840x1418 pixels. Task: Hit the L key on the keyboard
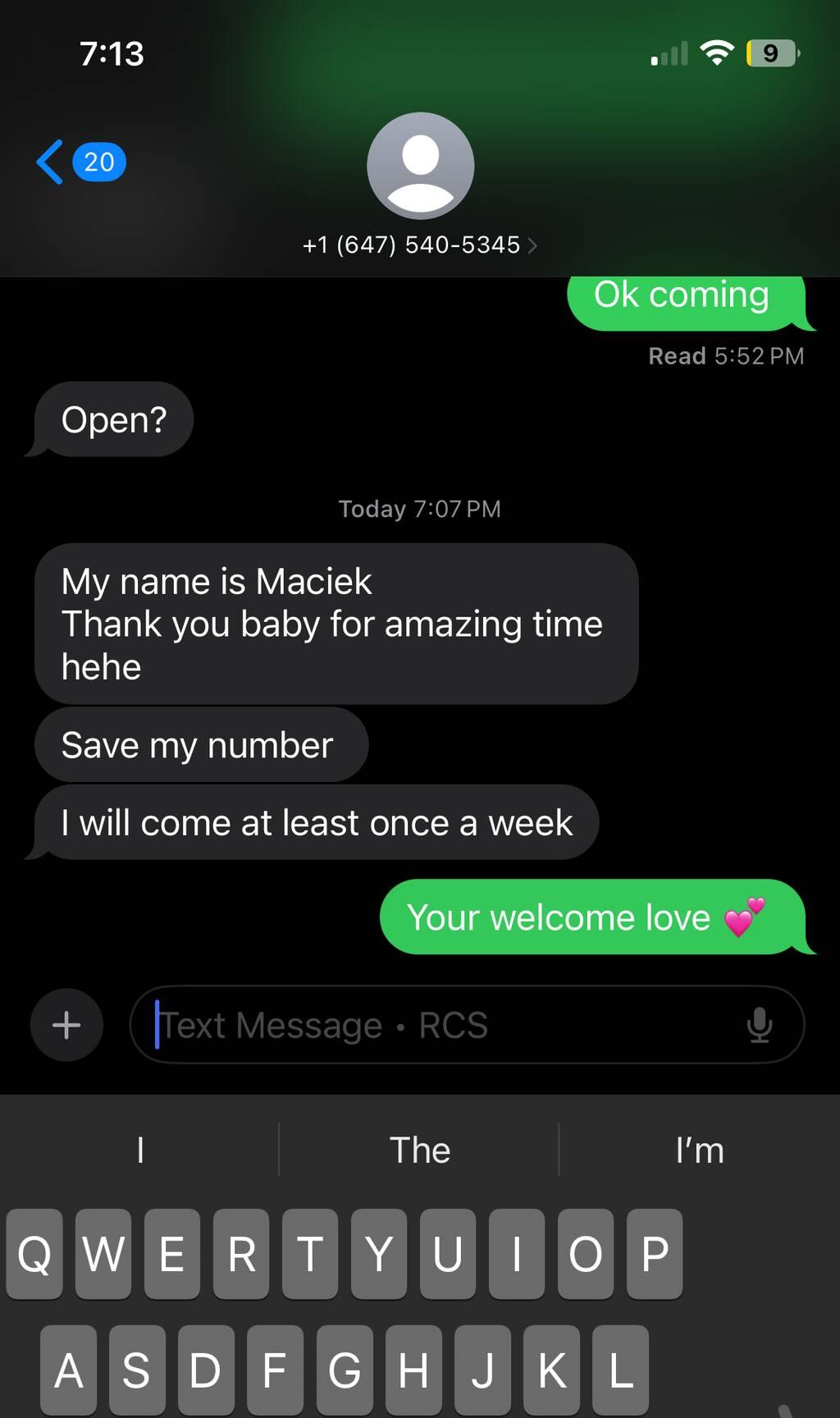point(621,1370)
